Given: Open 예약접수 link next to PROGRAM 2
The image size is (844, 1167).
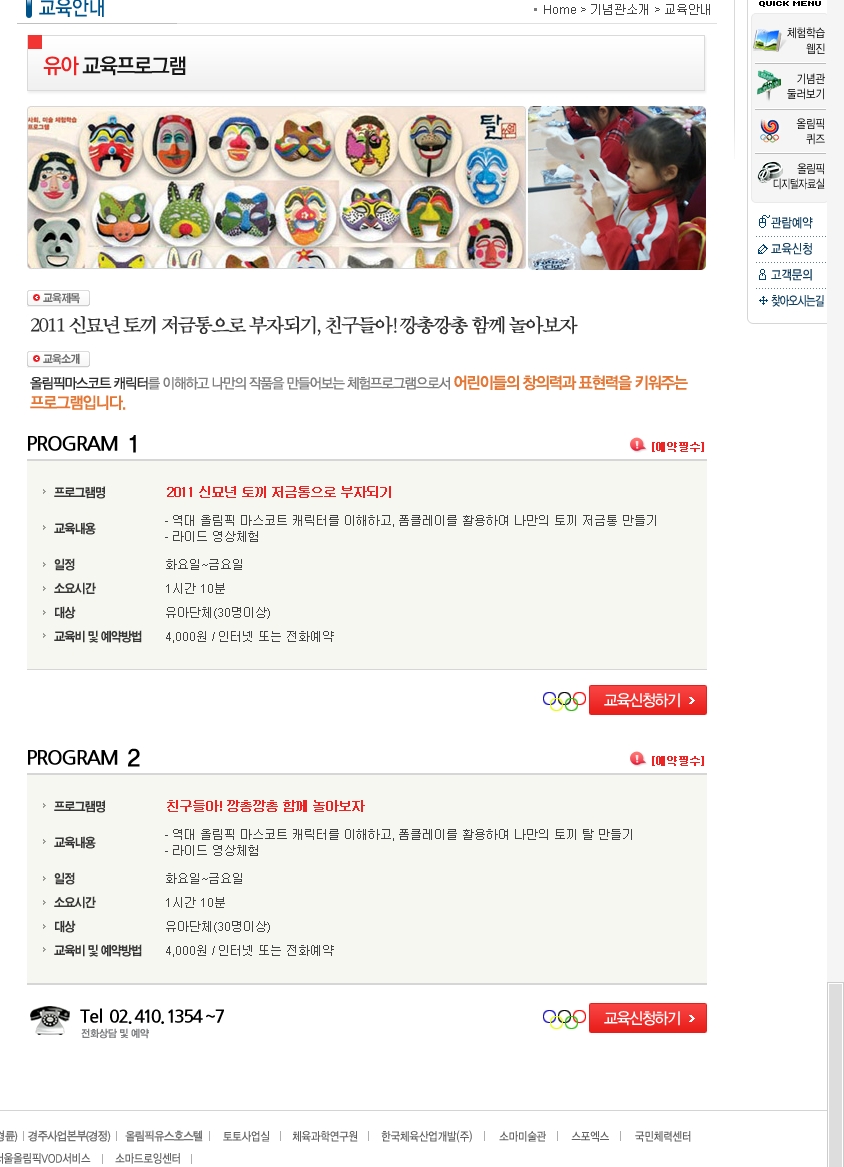Looking at the screenshot, I should pyautogui.click(x=677, y=760).
